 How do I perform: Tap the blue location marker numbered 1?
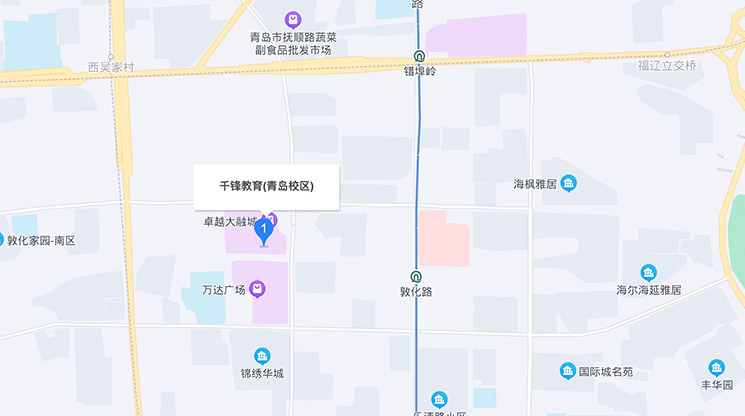(x=264, y=231)
